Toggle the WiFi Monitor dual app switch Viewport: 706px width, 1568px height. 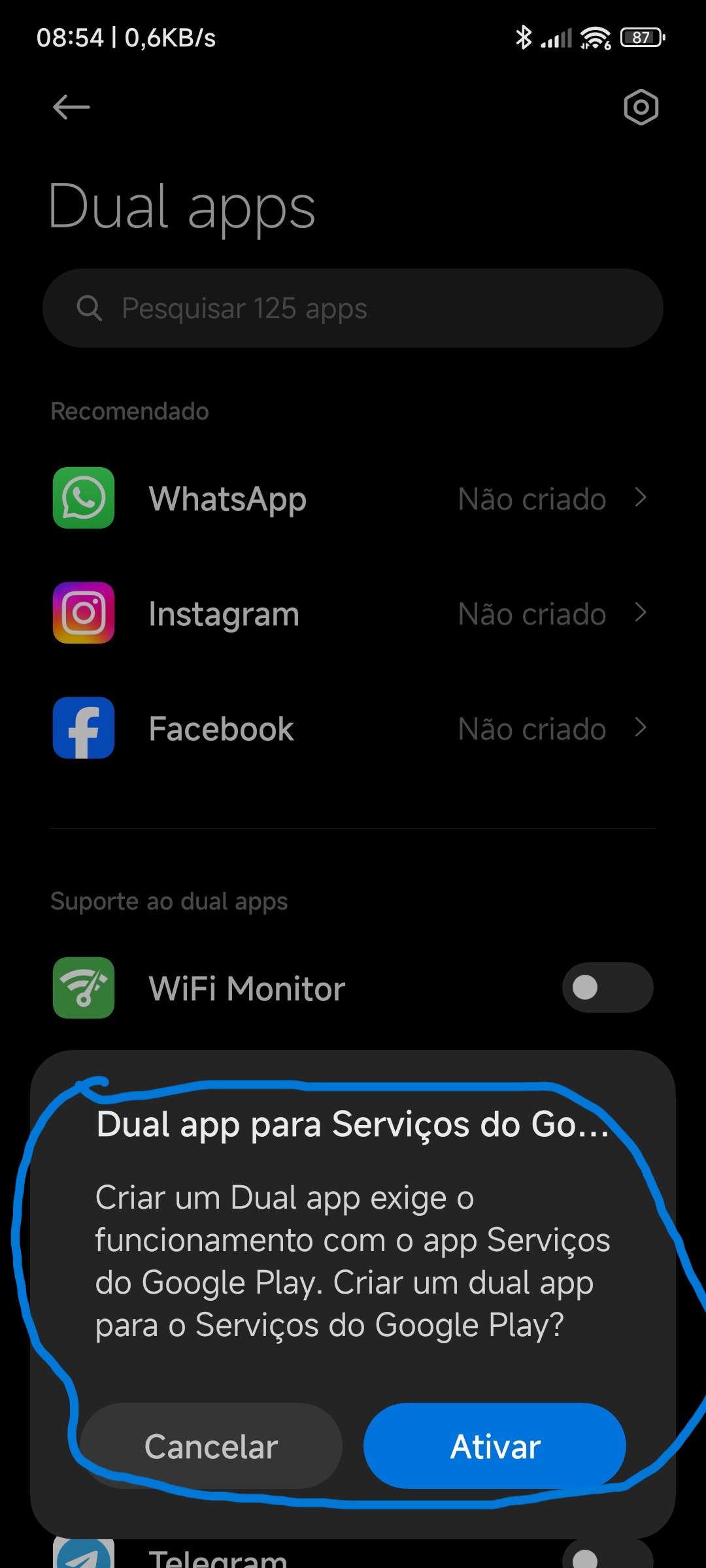pos(607,987)
